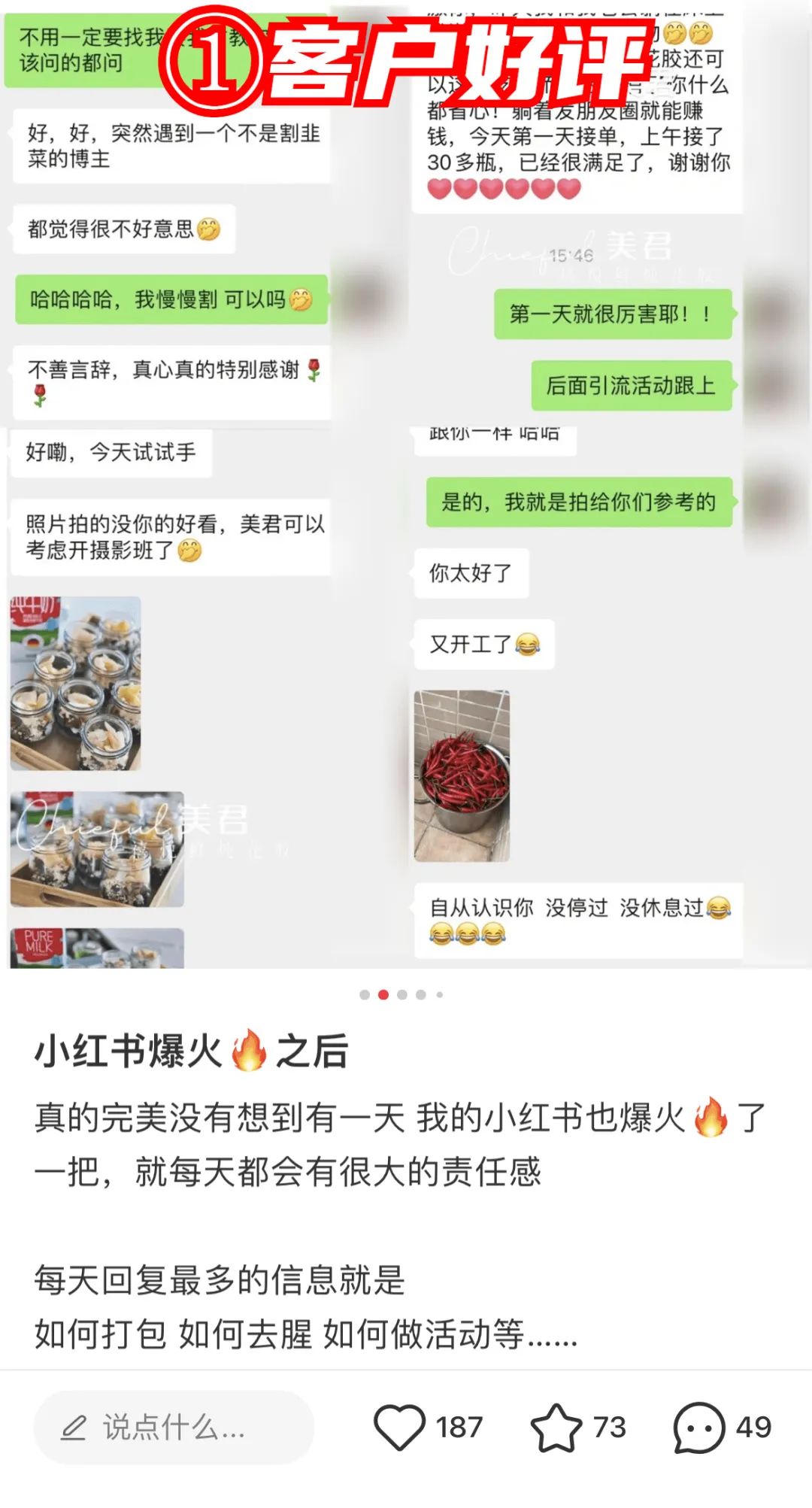Open the comments bubble icon
Viewport: 812px width, 1508px height.
(x=699, y=1427)
